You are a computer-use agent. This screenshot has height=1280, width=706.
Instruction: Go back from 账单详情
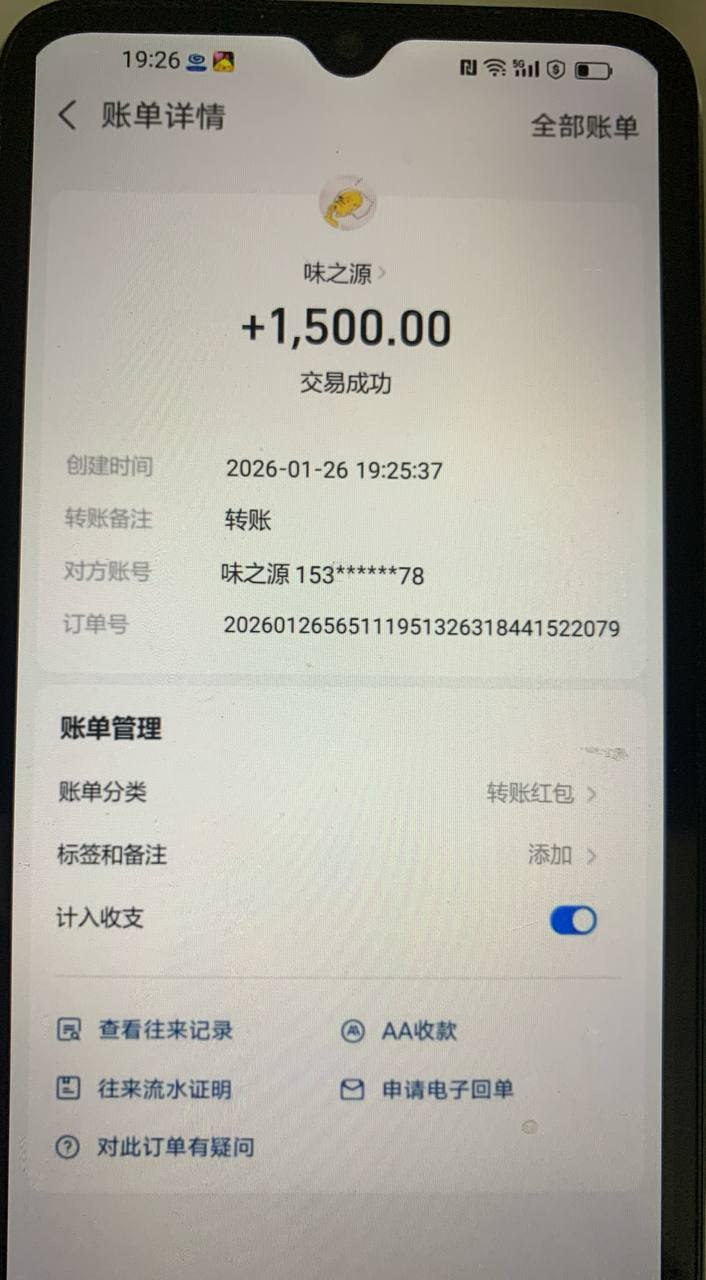click(x=67, y=116)
